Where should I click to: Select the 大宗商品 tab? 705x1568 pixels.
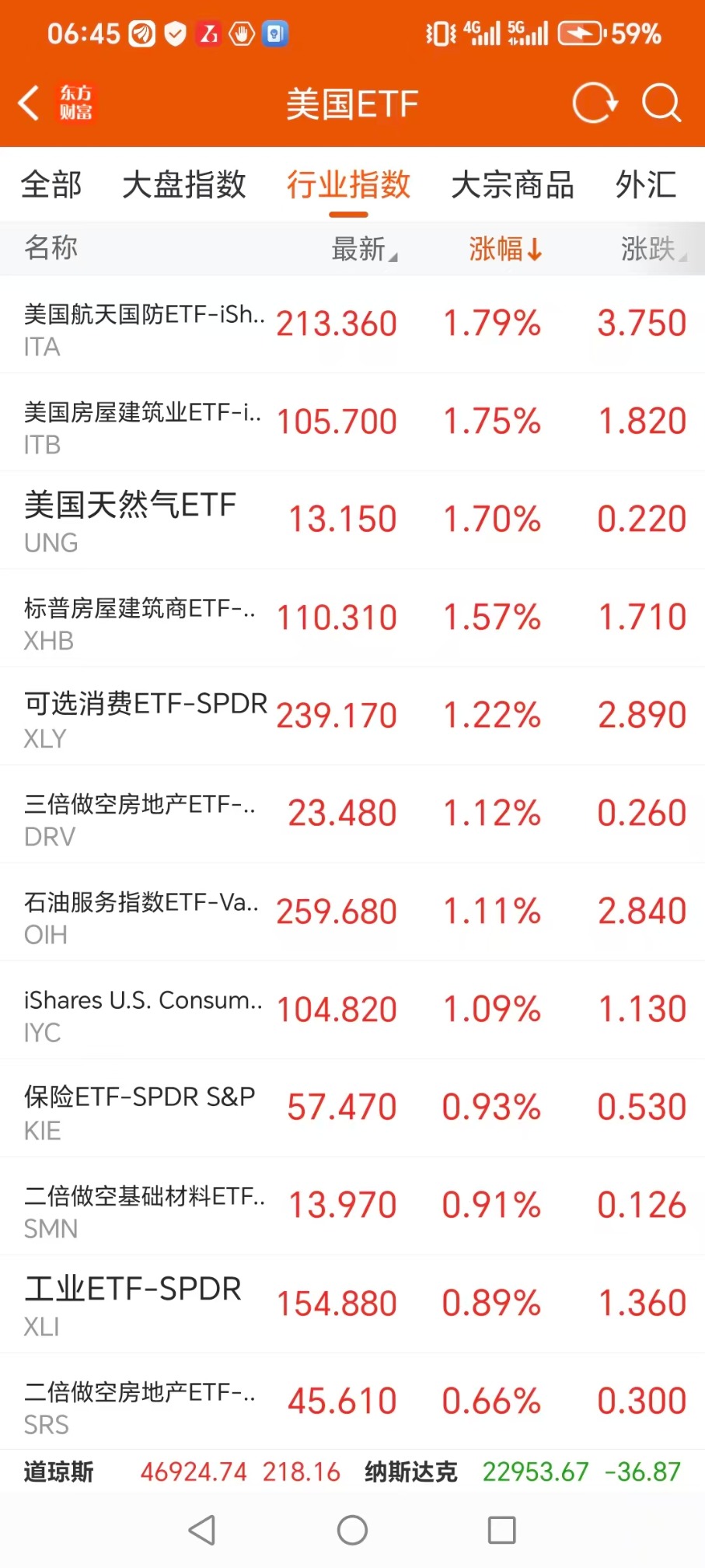point(512,185)
